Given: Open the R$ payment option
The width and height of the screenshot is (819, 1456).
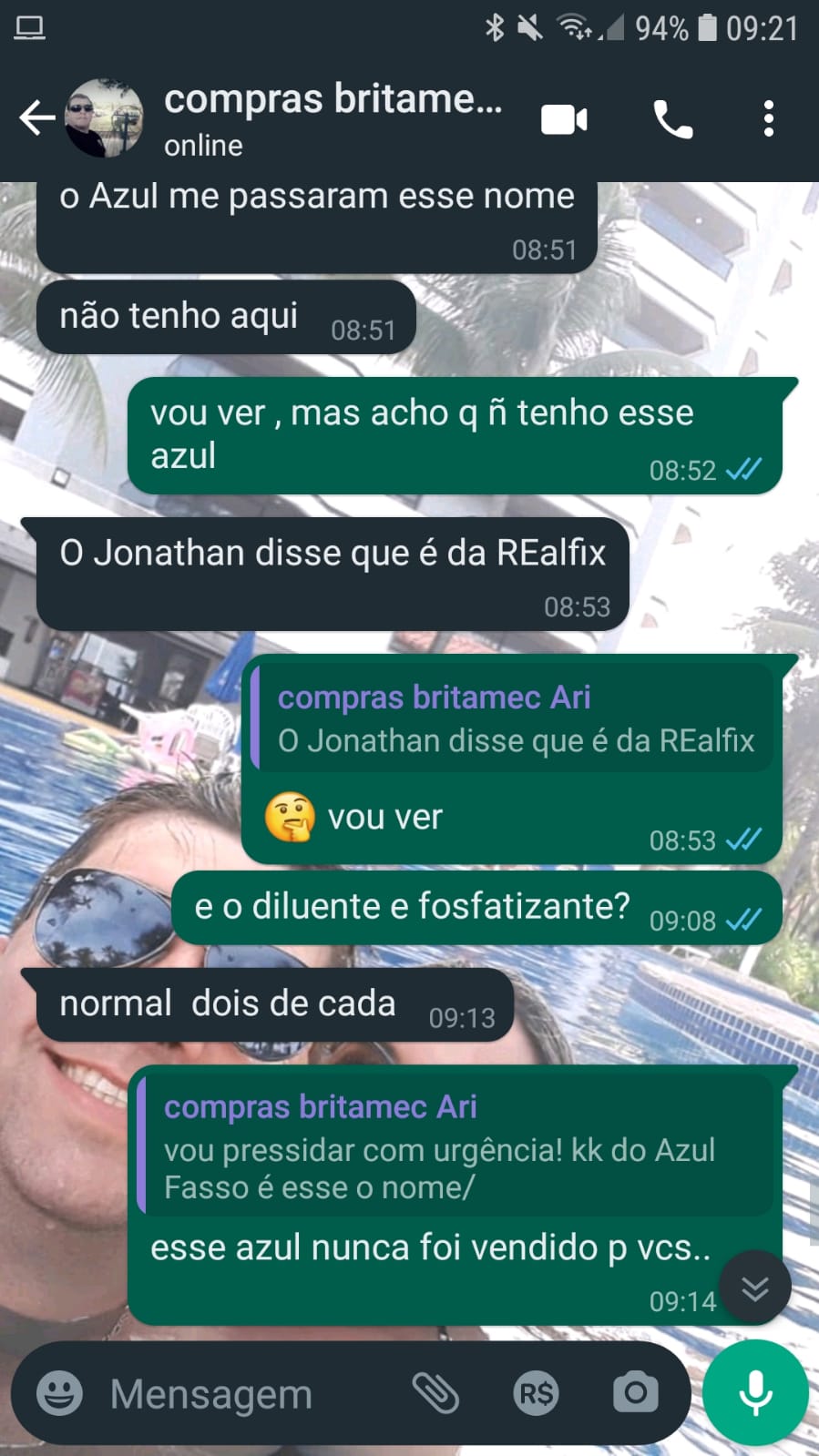Looking at the screenshot, I should (536, 1393).
